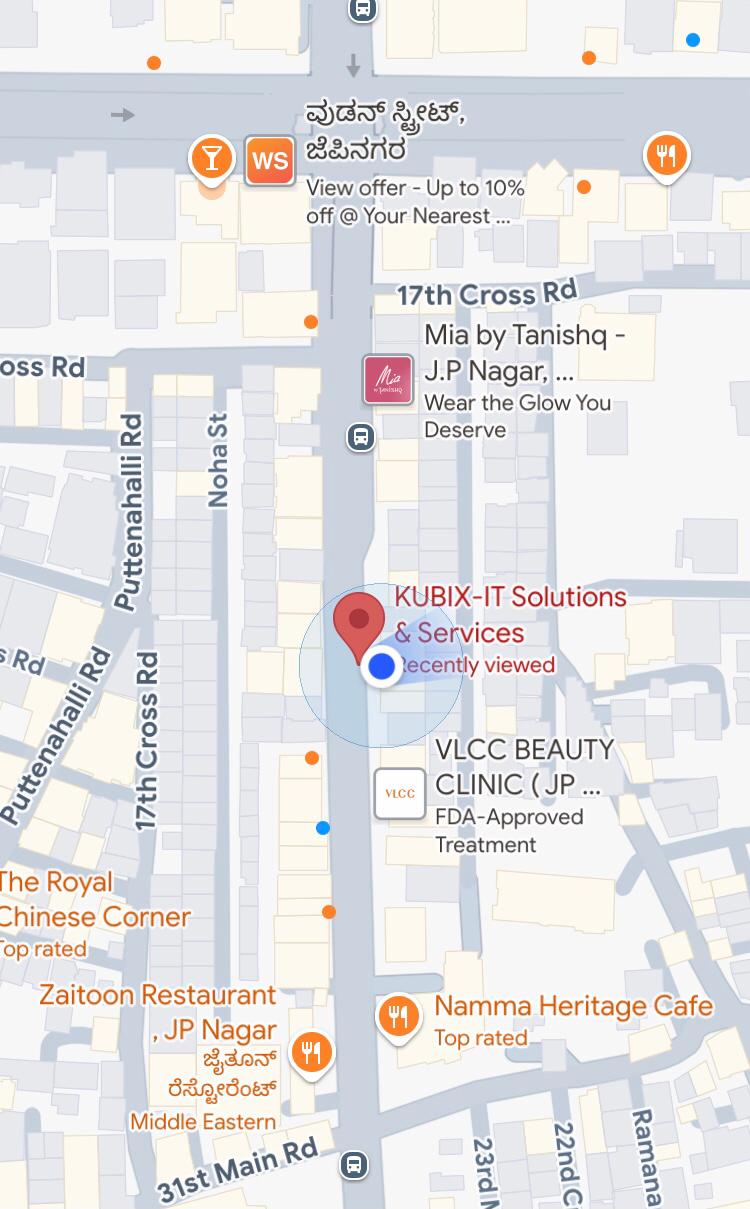Open the WS Wooden Street marker
This screenshot has height=1209, width=750.
click(x=270, y=160)
